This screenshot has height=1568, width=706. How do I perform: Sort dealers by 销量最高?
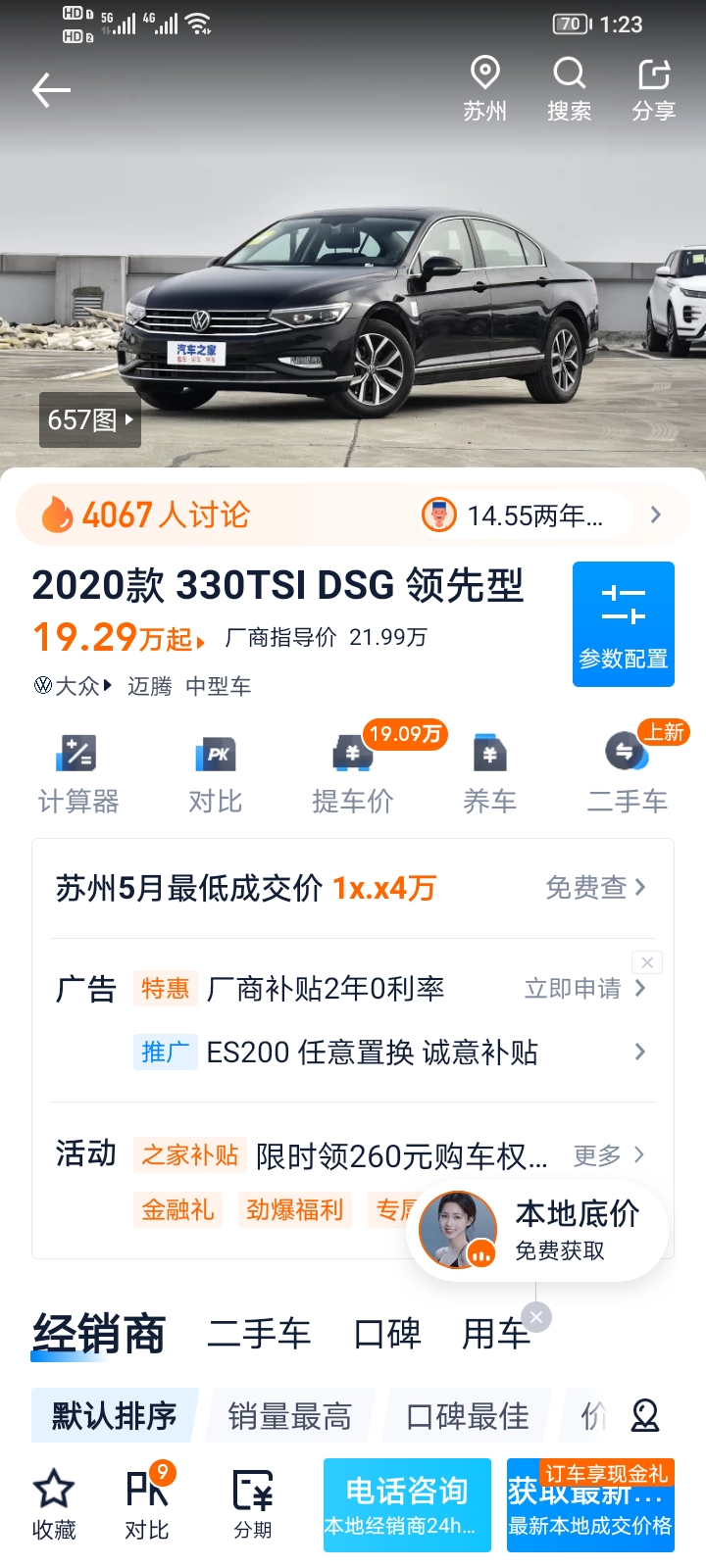pyautogui.click(x=290, y=1416)
